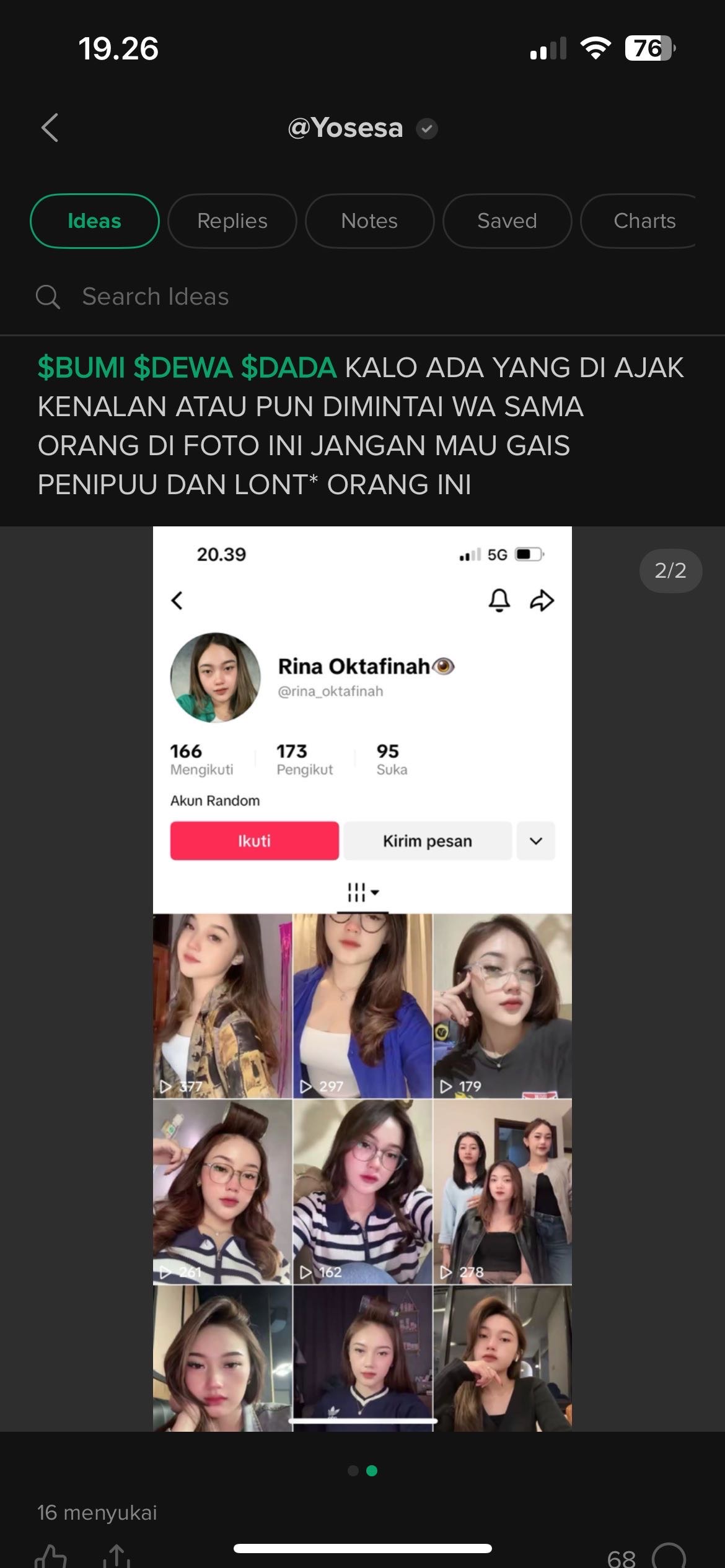
Task: Open the $DEWA stock link
Action: tap(183, 368)
